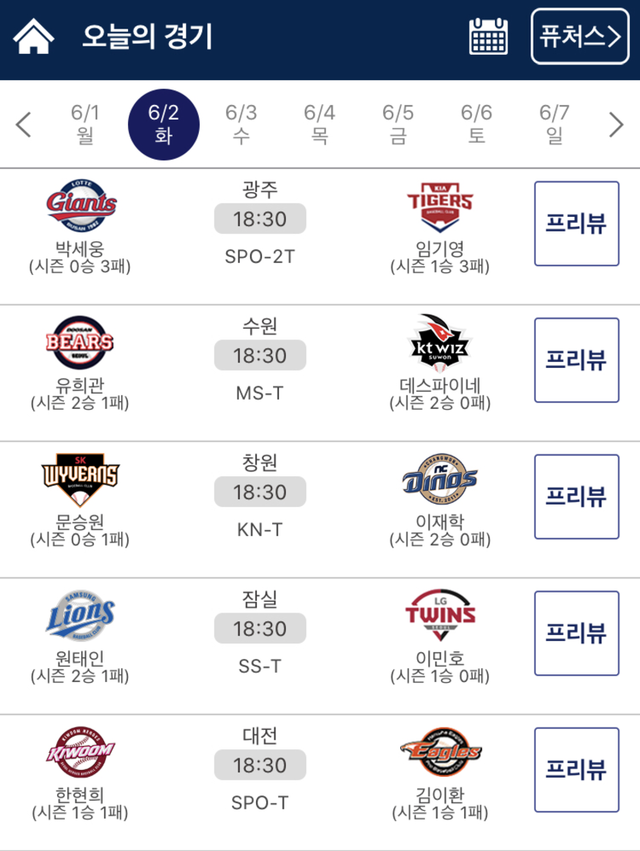Show previous week's dates
640x851 pixels.
point(24,125)
